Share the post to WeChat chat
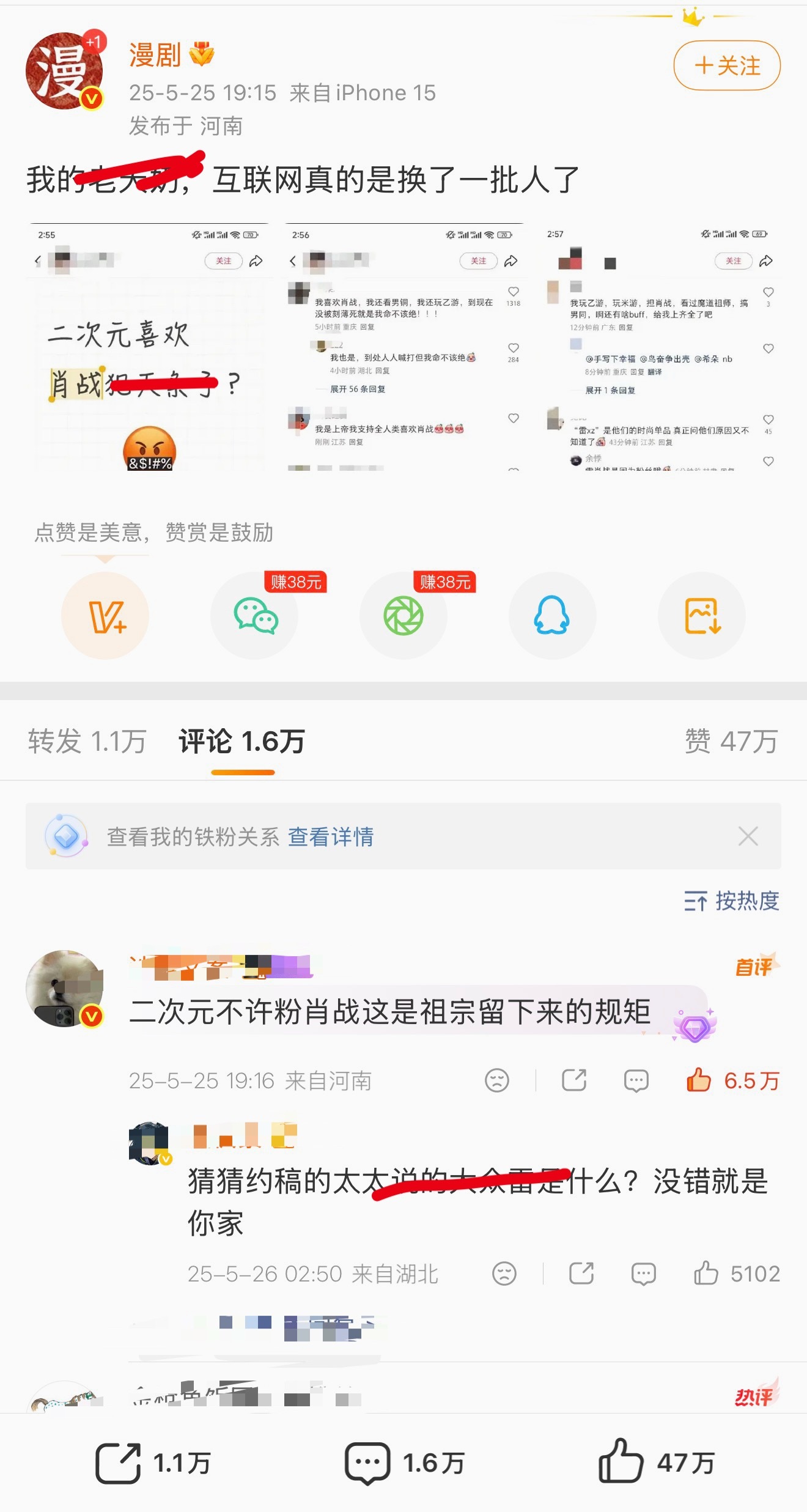The width and height of the screenshot is (807, 1512). coord(254,616)
